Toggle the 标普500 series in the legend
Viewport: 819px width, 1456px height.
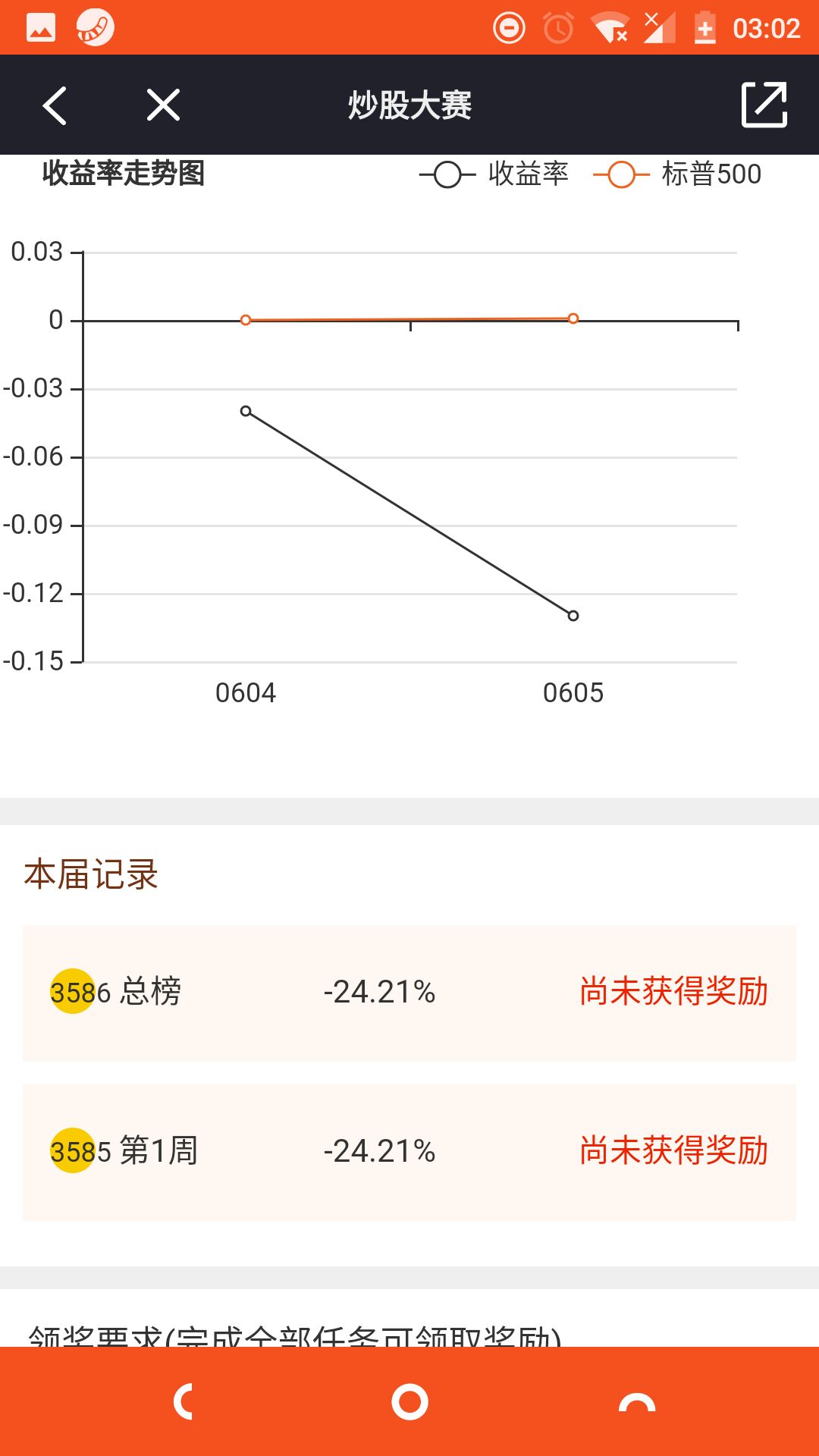pyautogui.click(x=677, y=174)
